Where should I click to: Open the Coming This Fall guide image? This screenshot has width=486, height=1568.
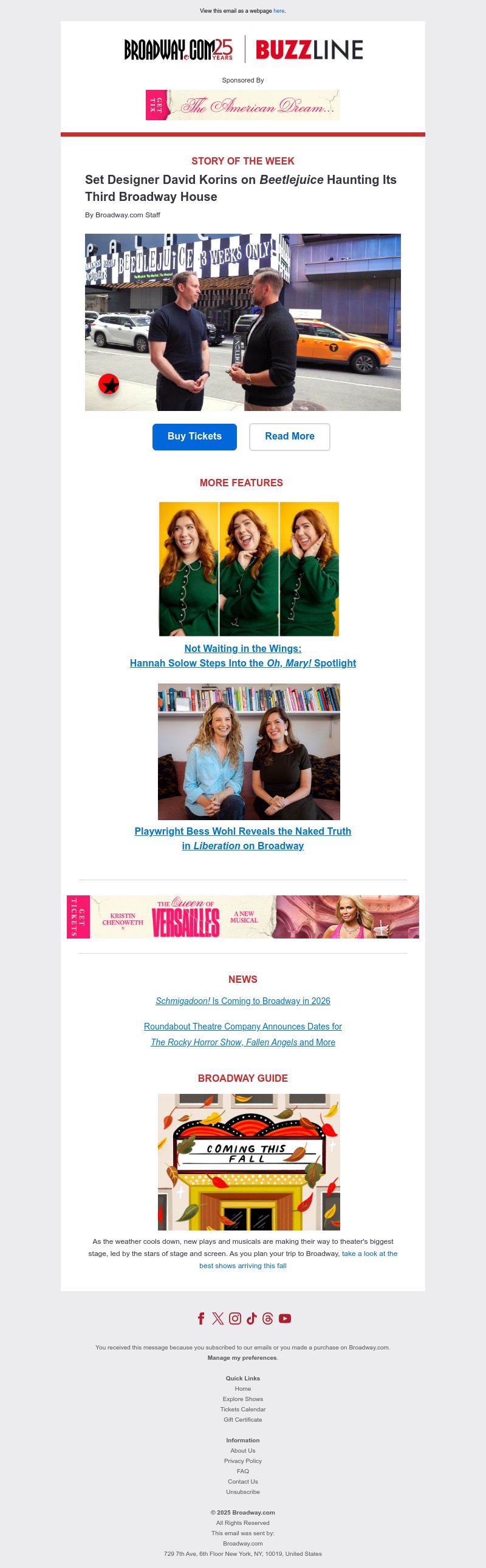coord(248,1162)
